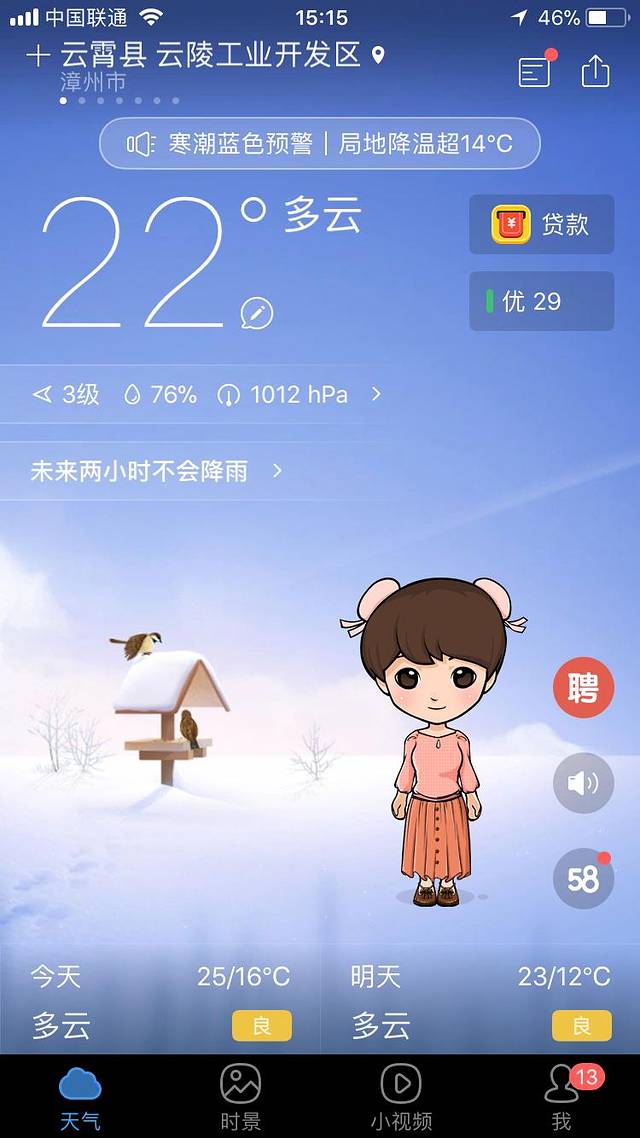Open the cold wave blue warning banner

320,143
